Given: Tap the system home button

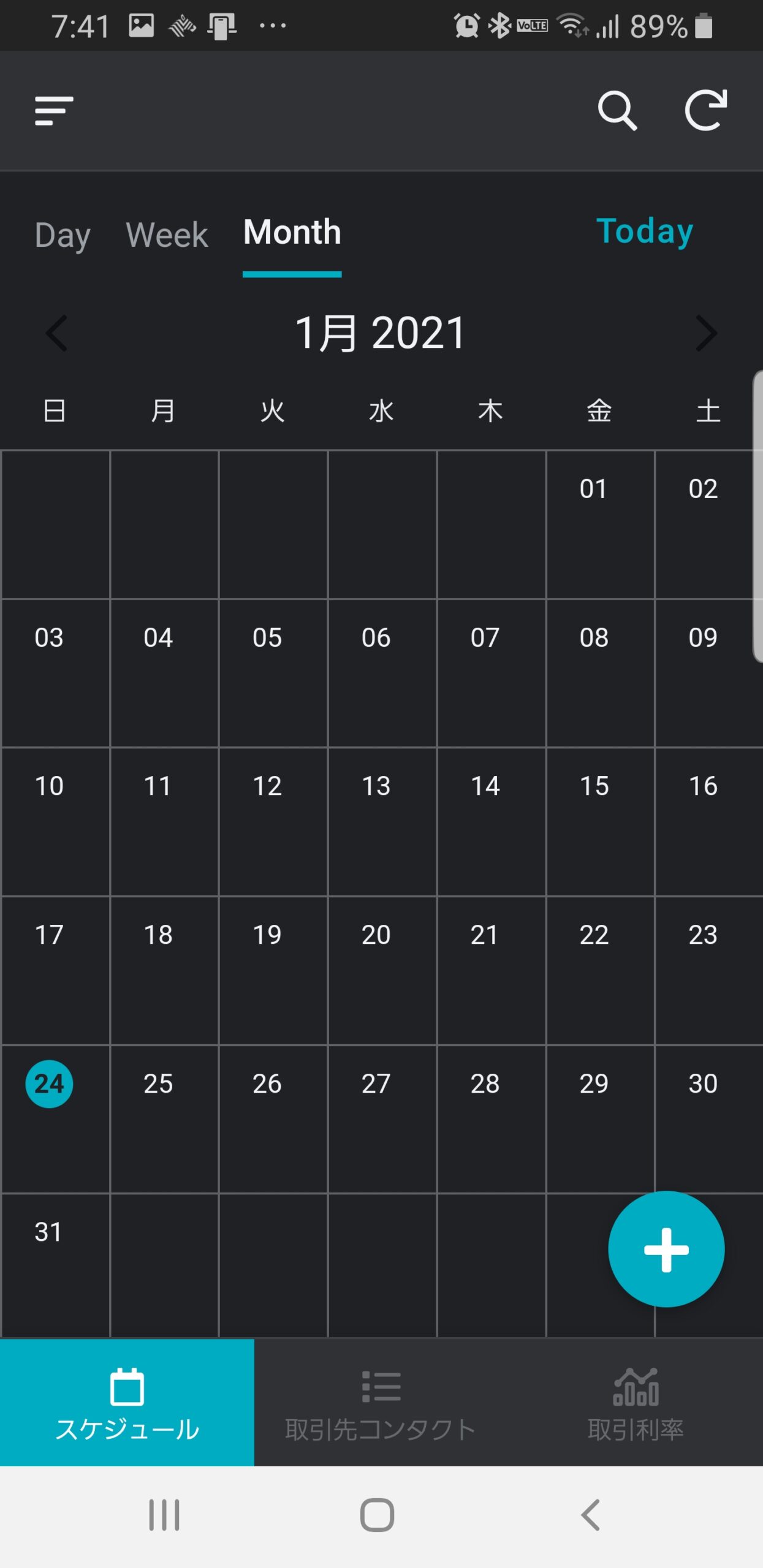Looking at the screenshot, I should point(377,1515).
